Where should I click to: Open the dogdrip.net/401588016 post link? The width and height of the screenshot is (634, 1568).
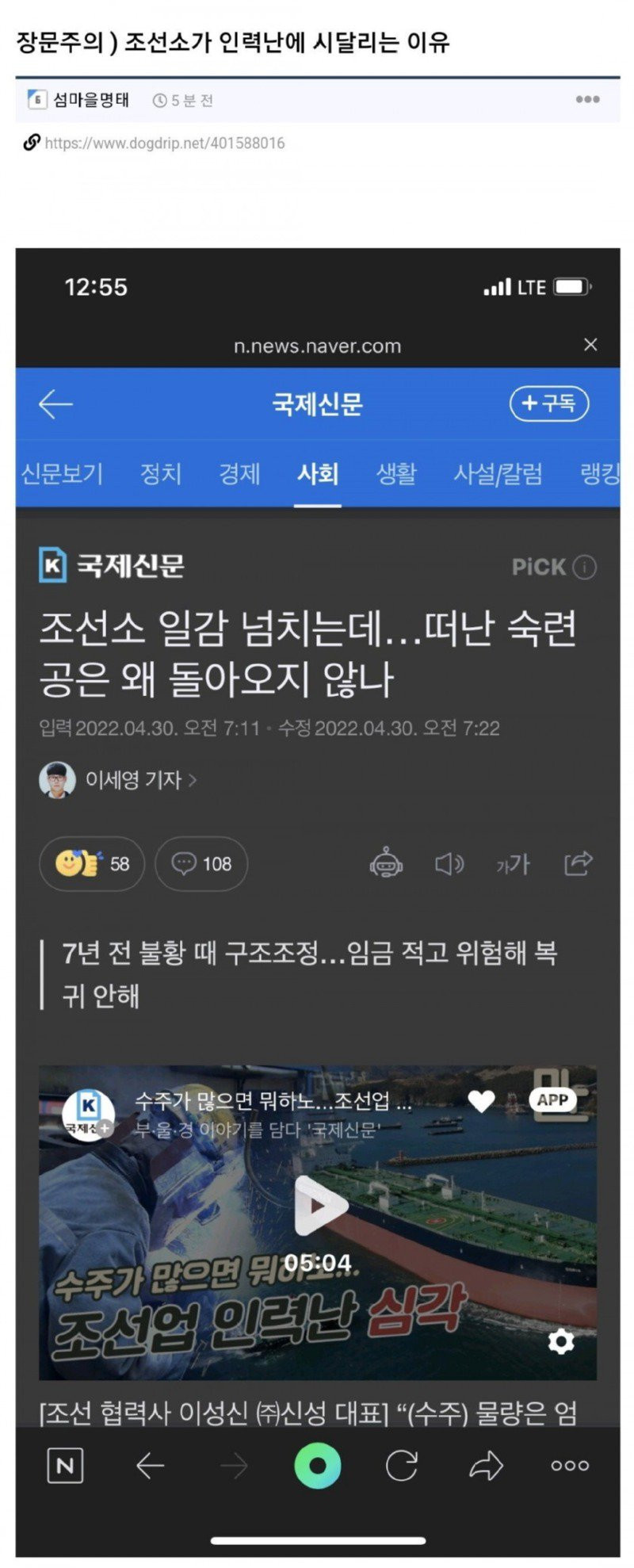click(x=164, y=143)
